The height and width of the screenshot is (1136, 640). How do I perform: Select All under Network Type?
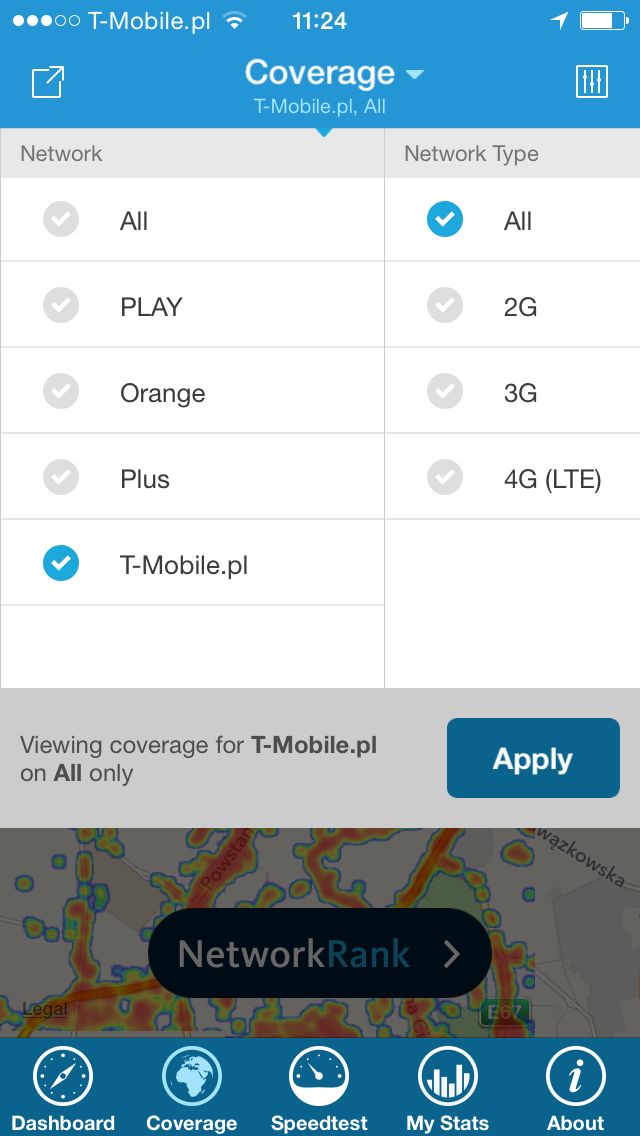[512, 220]
